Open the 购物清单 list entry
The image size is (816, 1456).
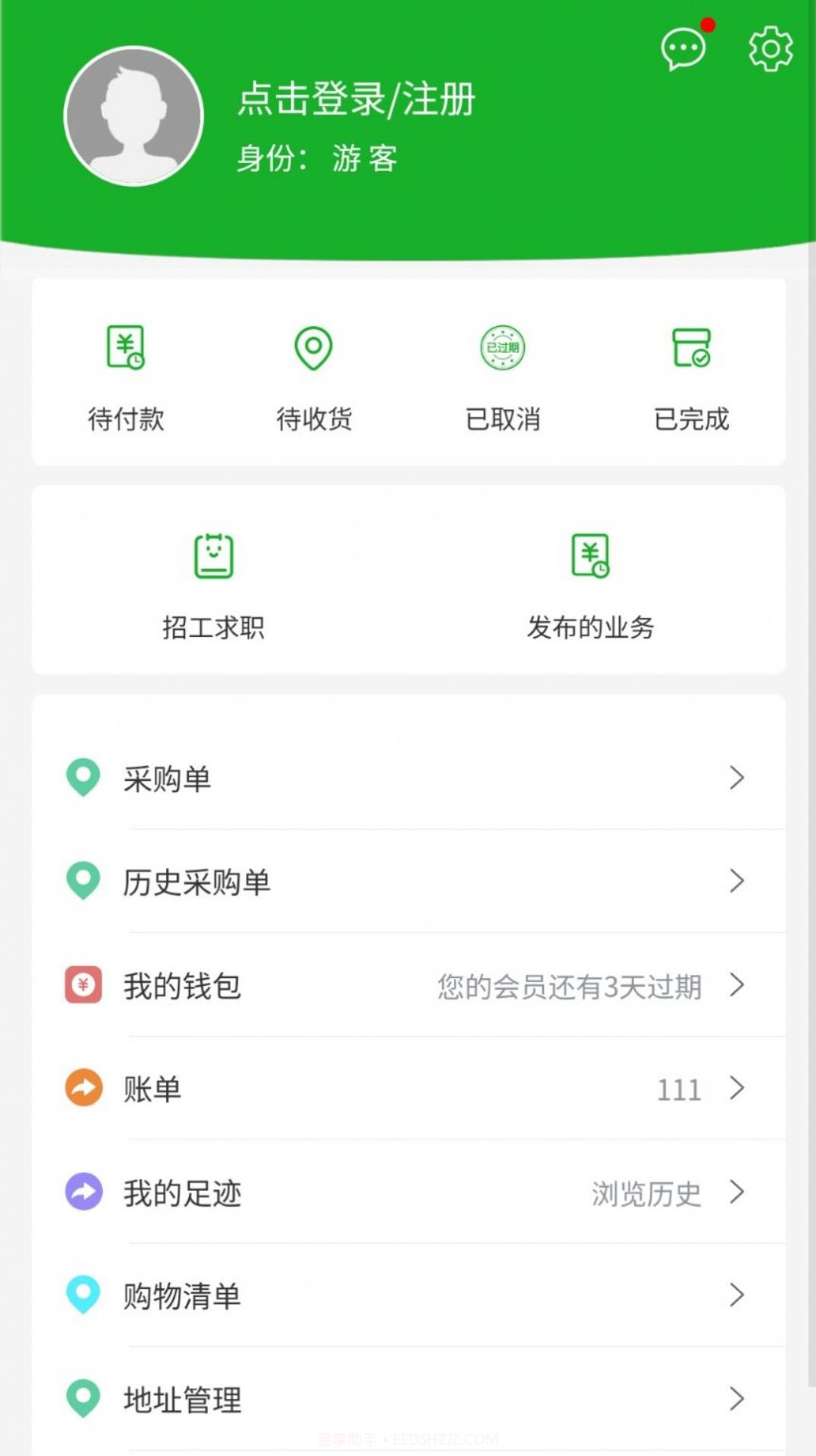[181, 1296]
